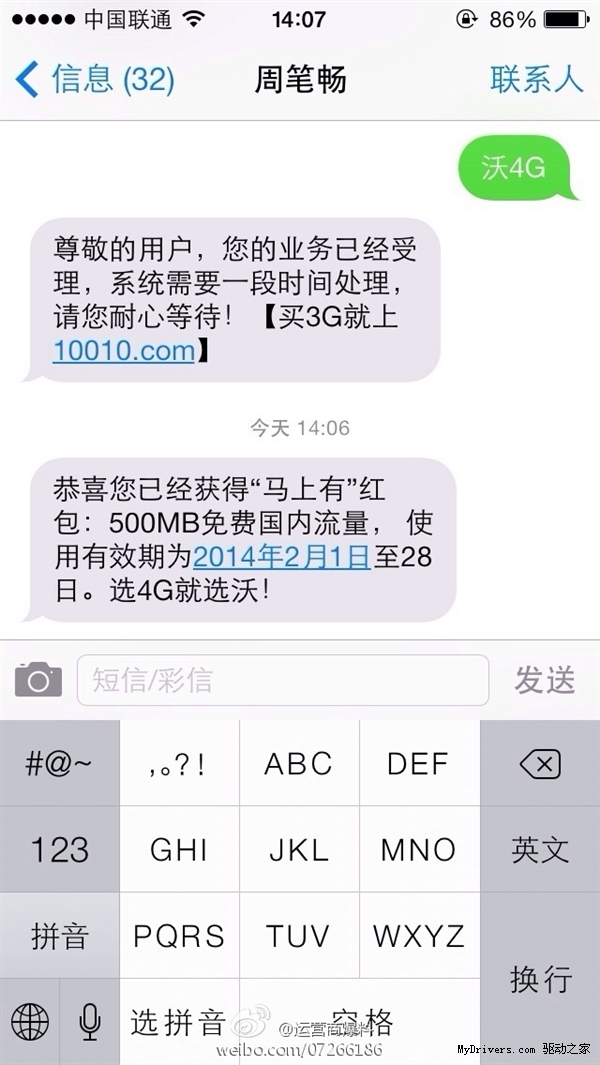Tap the 发送 send button
The image size is (600, 1065).
(545, 680)
